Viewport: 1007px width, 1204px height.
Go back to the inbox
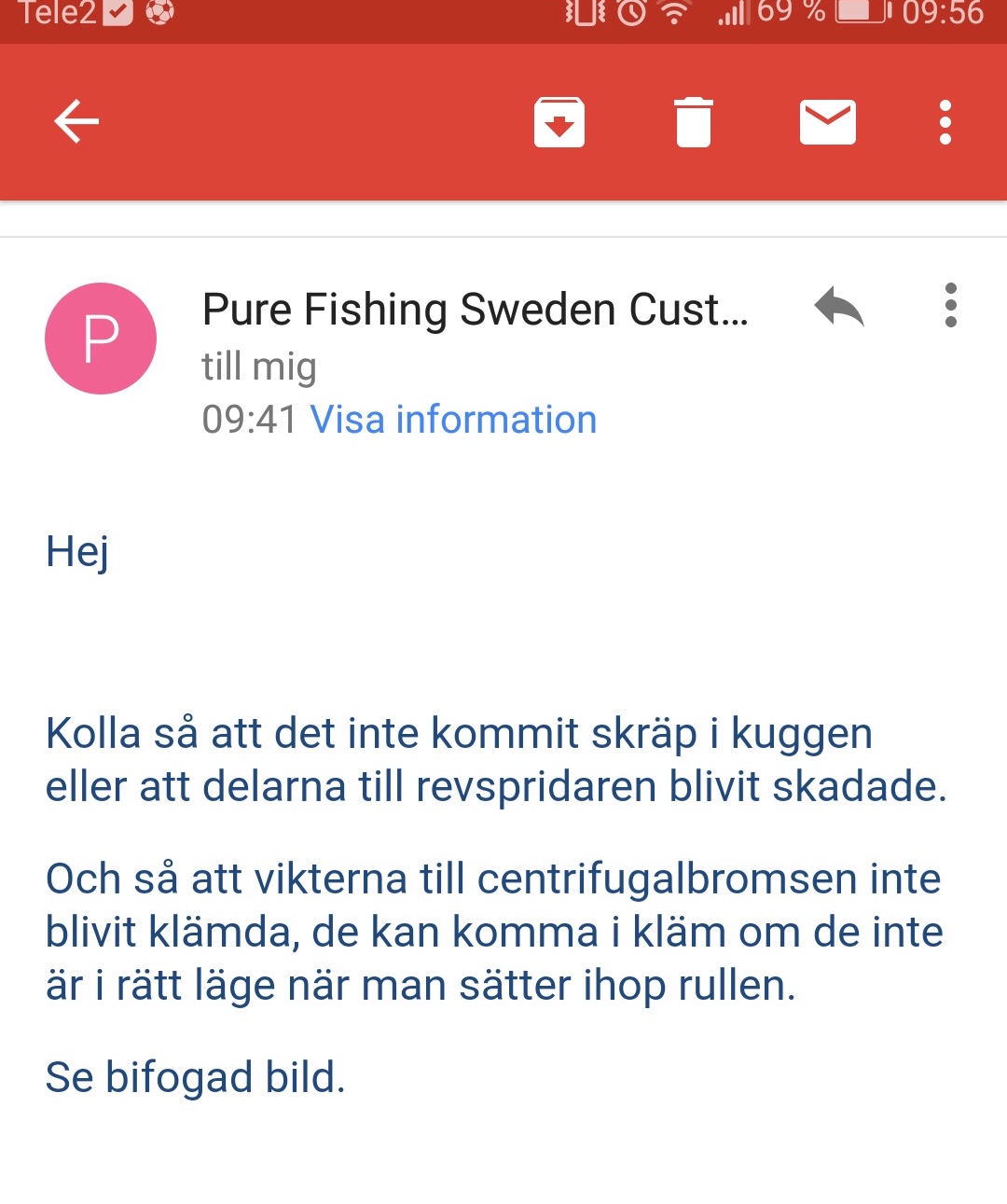tap(76, 121)
